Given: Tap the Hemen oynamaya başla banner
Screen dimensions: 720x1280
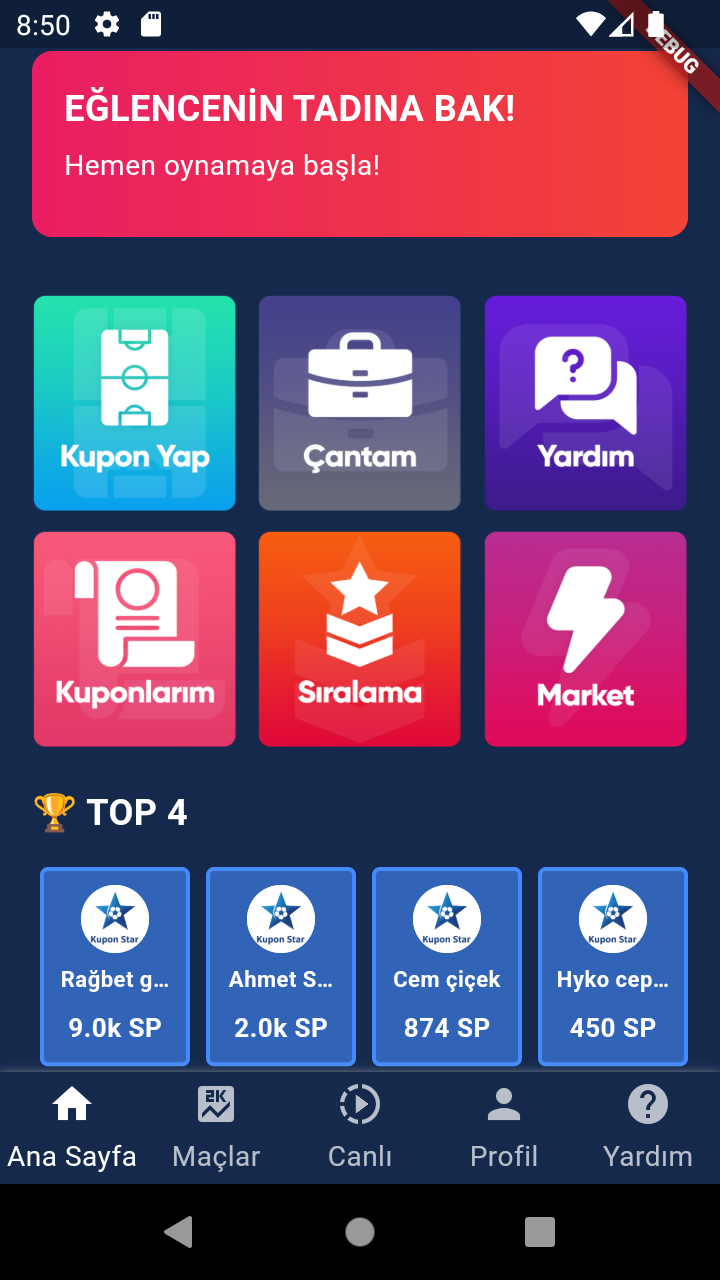Looking at the screenshot, I should point(360,144).
